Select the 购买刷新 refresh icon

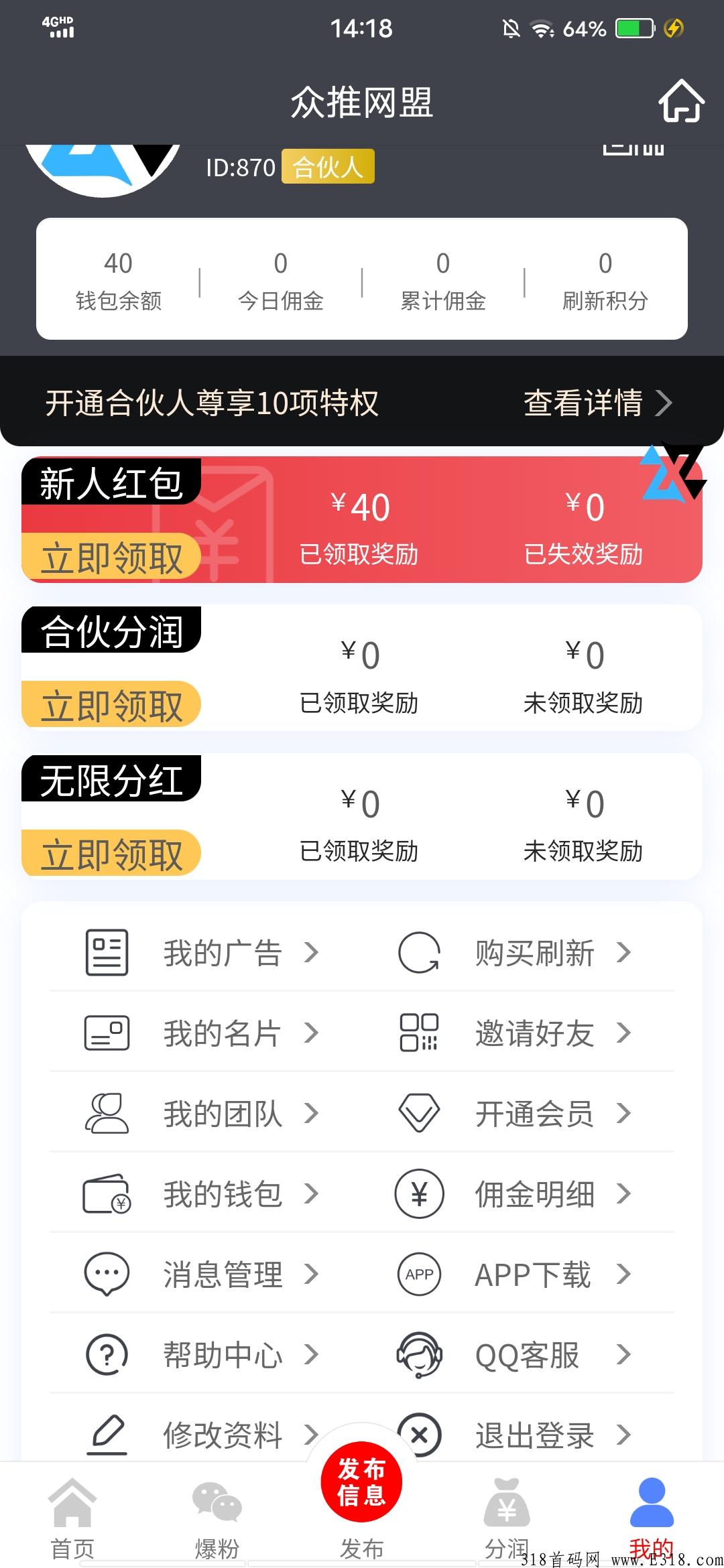418,952
